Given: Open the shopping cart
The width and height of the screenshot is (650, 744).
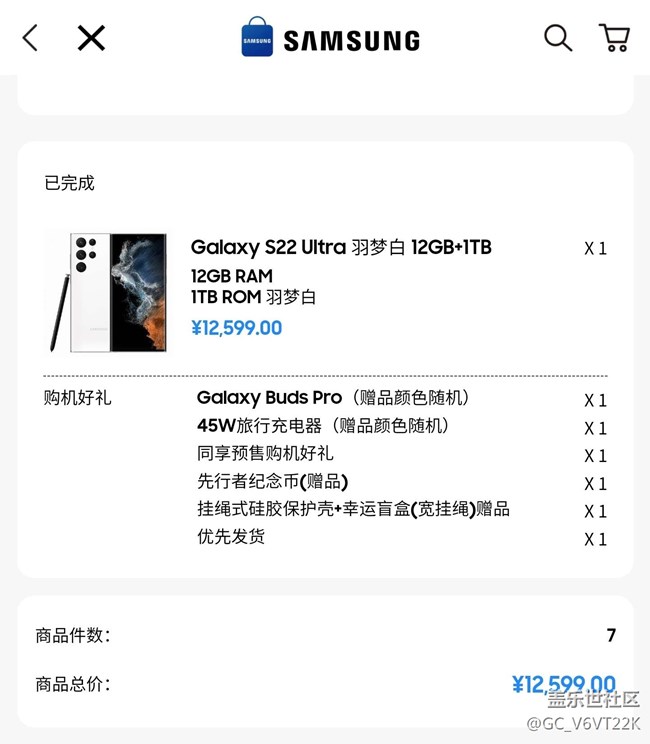Looking at the screenshot, I should click(614, 37).
